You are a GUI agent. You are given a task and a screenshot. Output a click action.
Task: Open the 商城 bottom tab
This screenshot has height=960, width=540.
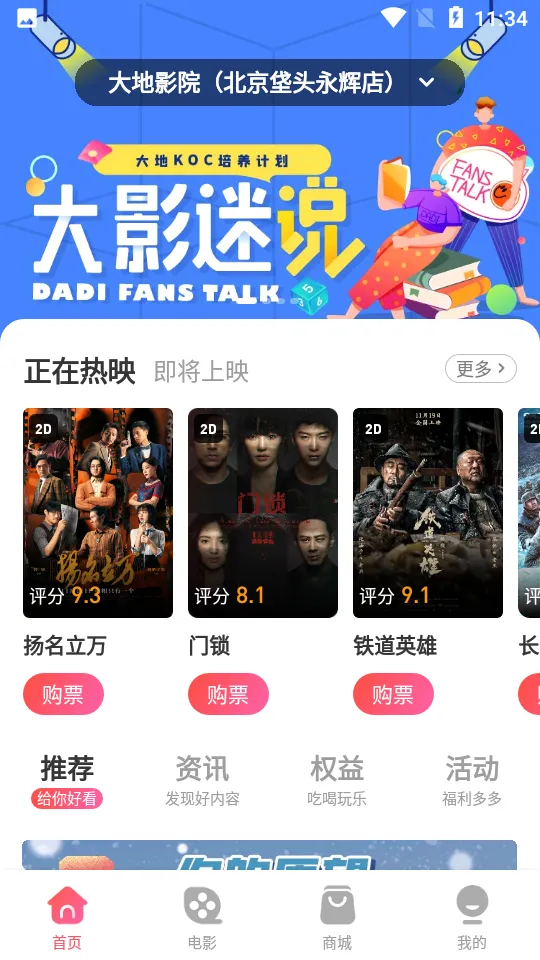click(x=337, y=917)
